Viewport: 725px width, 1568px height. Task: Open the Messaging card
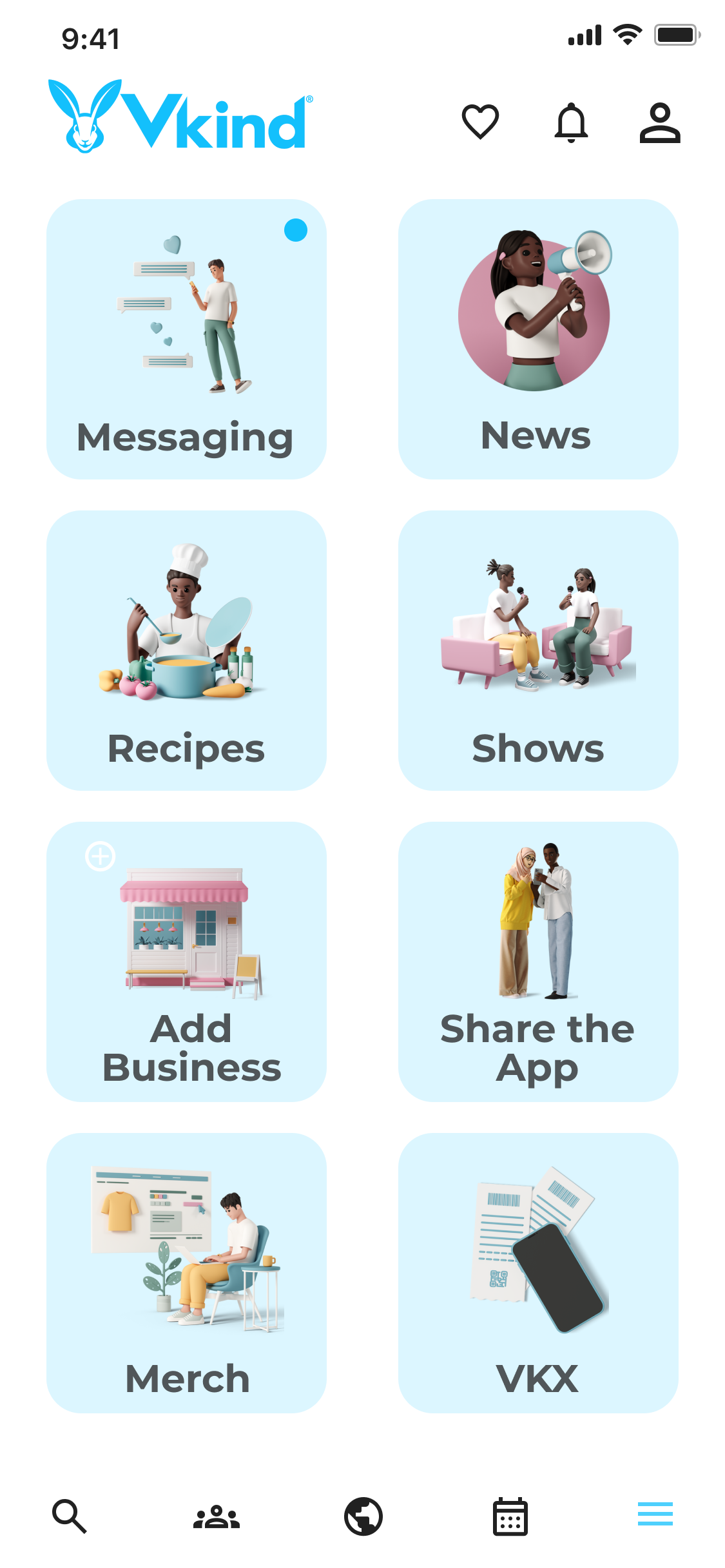186,339
